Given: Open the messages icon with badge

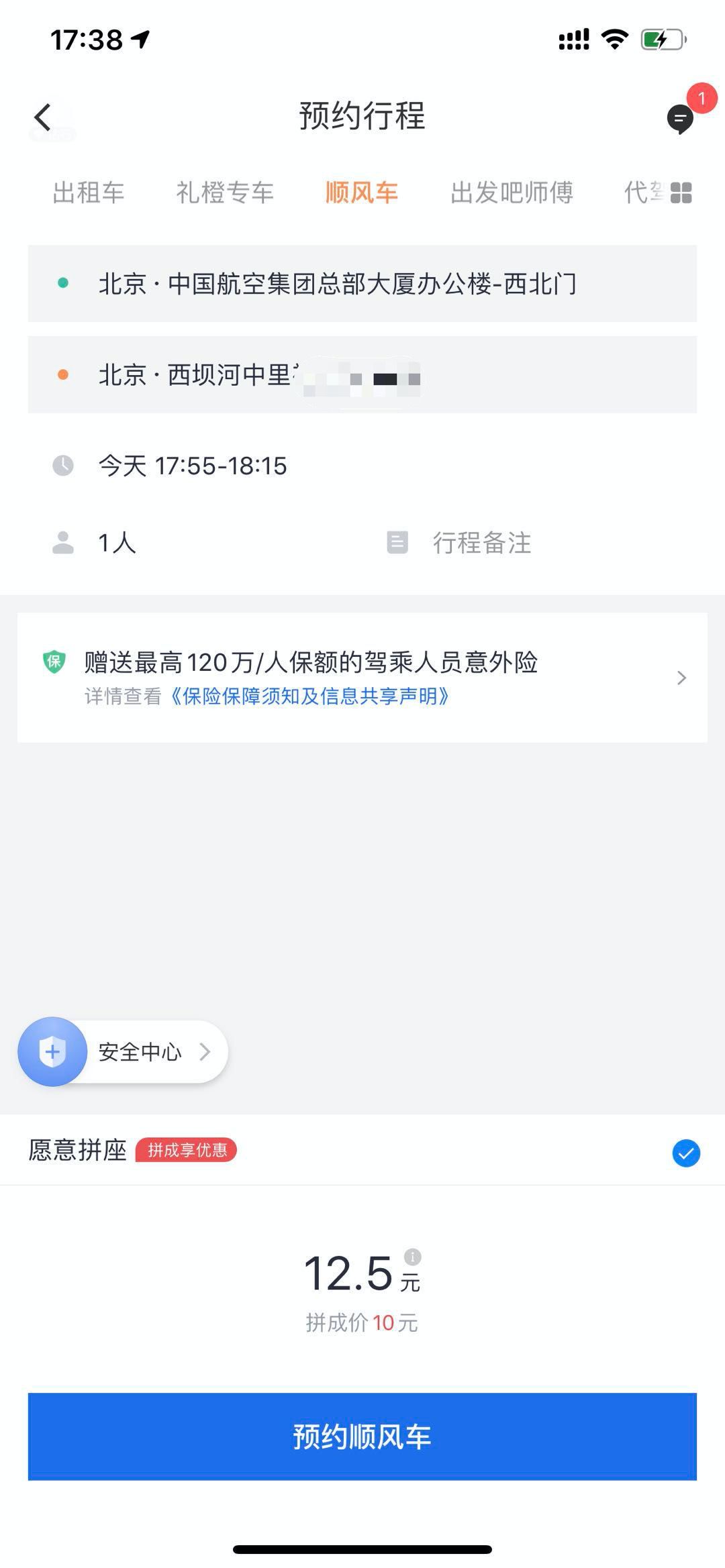Looking at the screenshot, I should coord(681,119).
